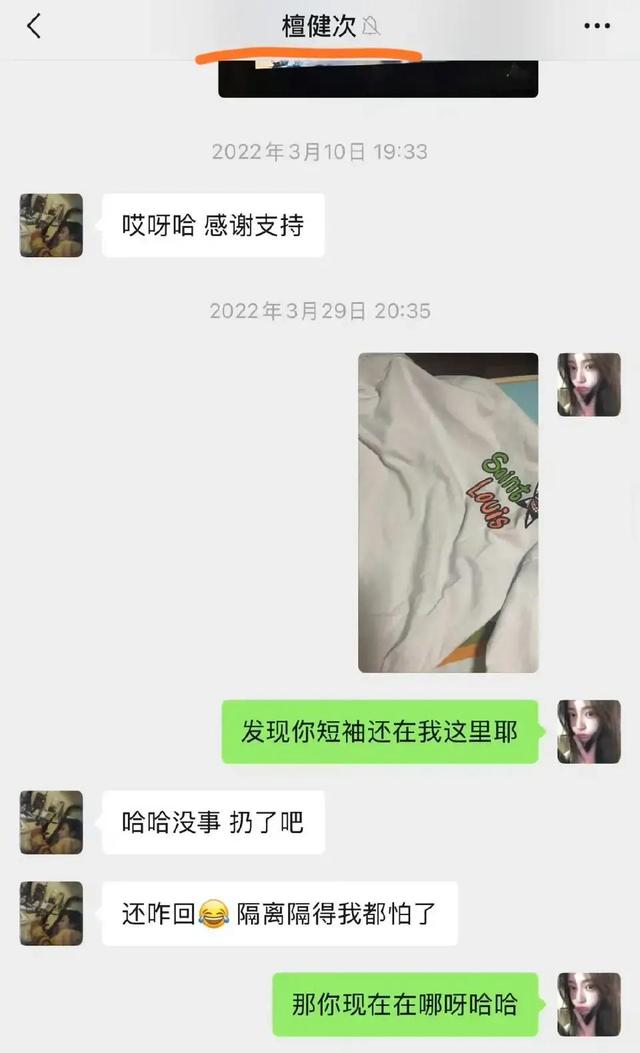Open the partially visible image at the top
This screenshot has width=640, height=1053.
point(378,80)
